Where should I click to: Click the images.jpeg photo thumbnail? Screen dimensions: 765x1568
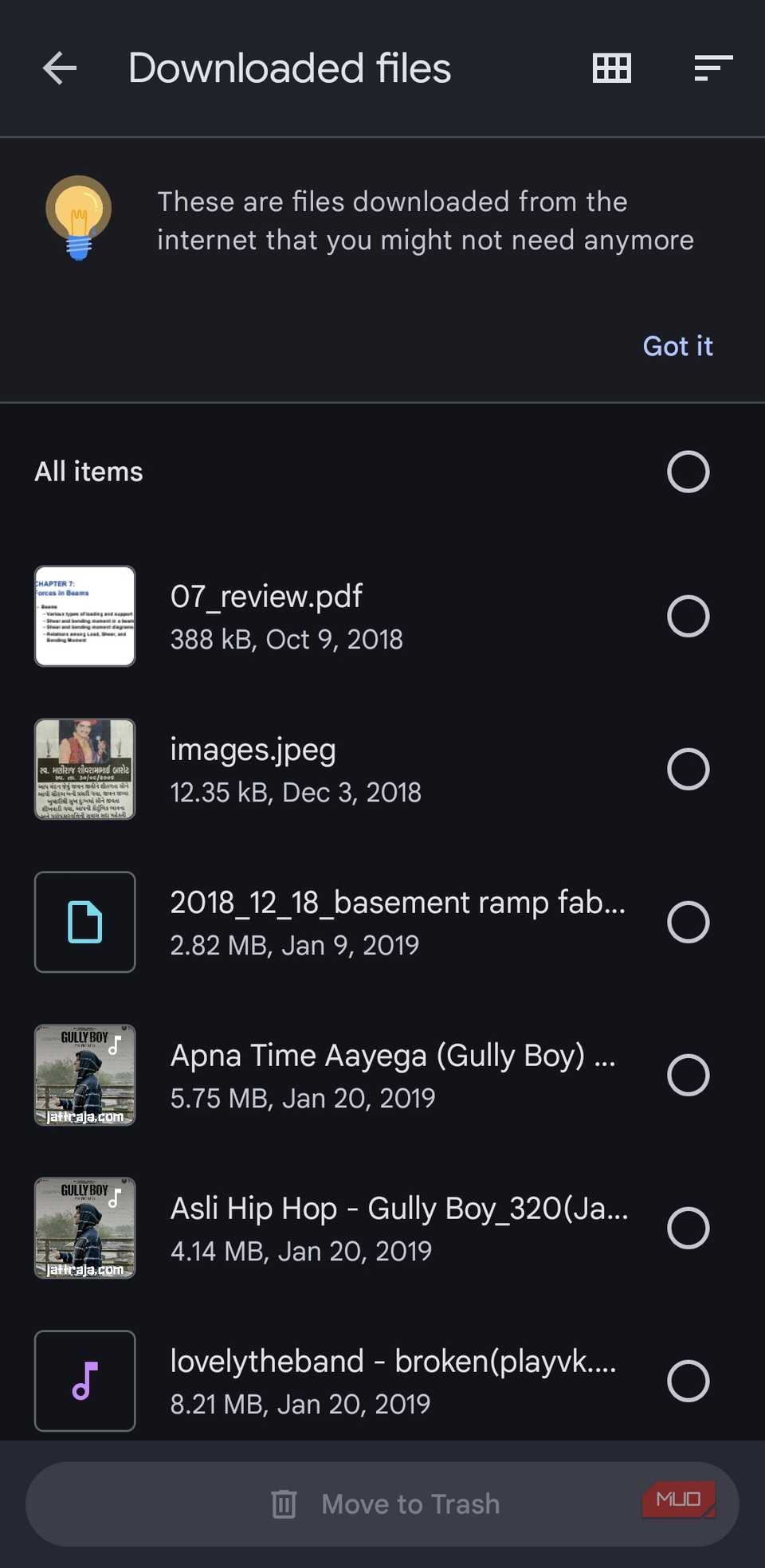pos(84,769)
